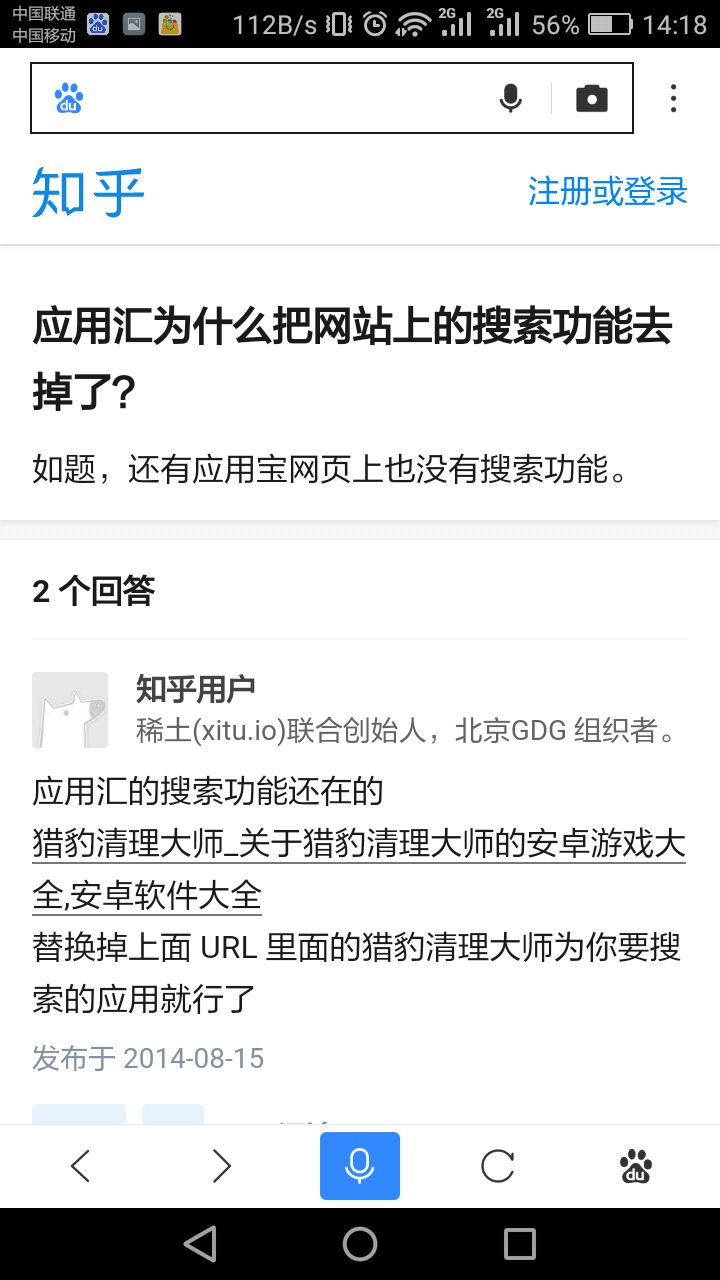Activate the blue voice input button
Viewport: 720px width, 1280px height.
pos(360,1166)
